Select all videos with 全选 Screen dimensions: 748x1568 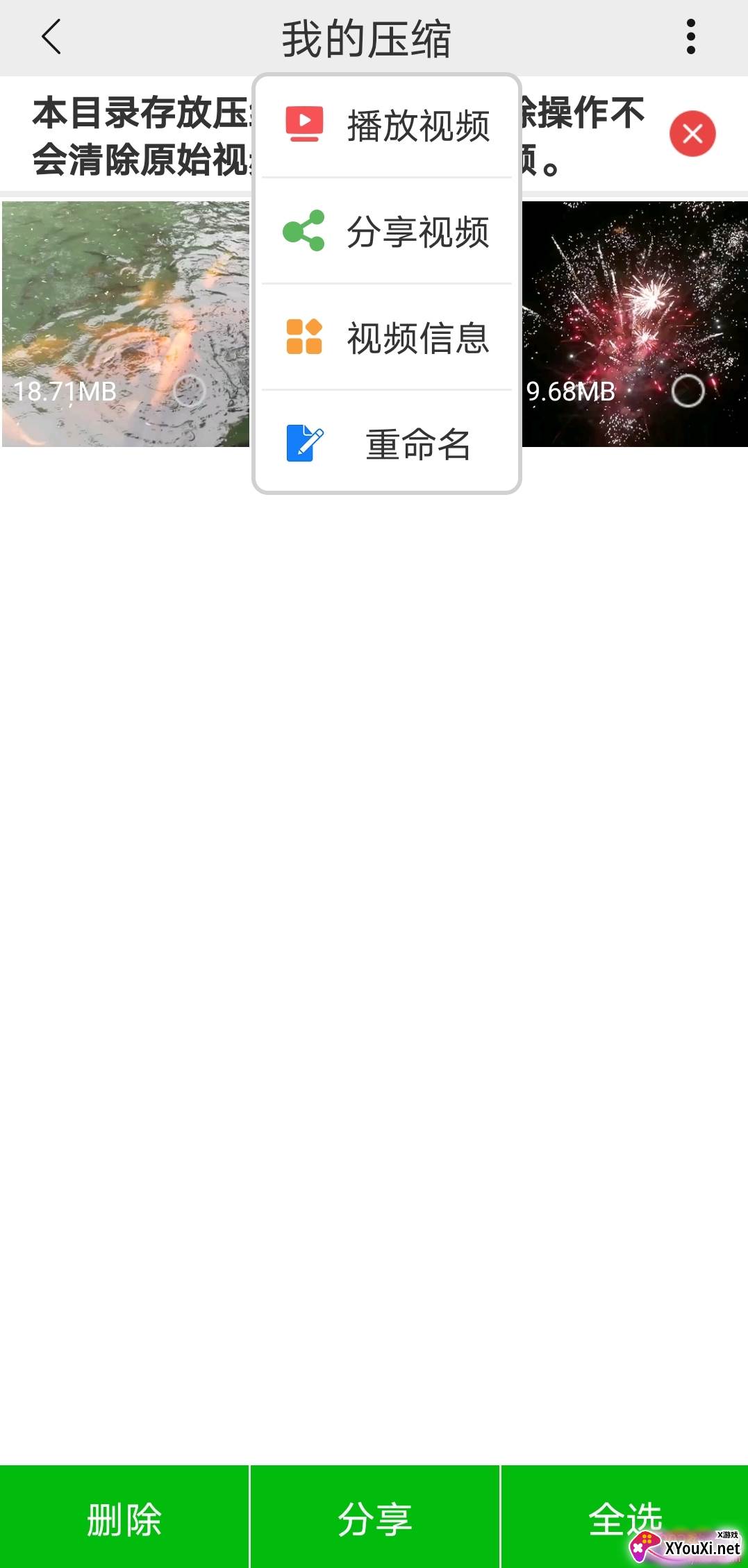point(624,1519)
